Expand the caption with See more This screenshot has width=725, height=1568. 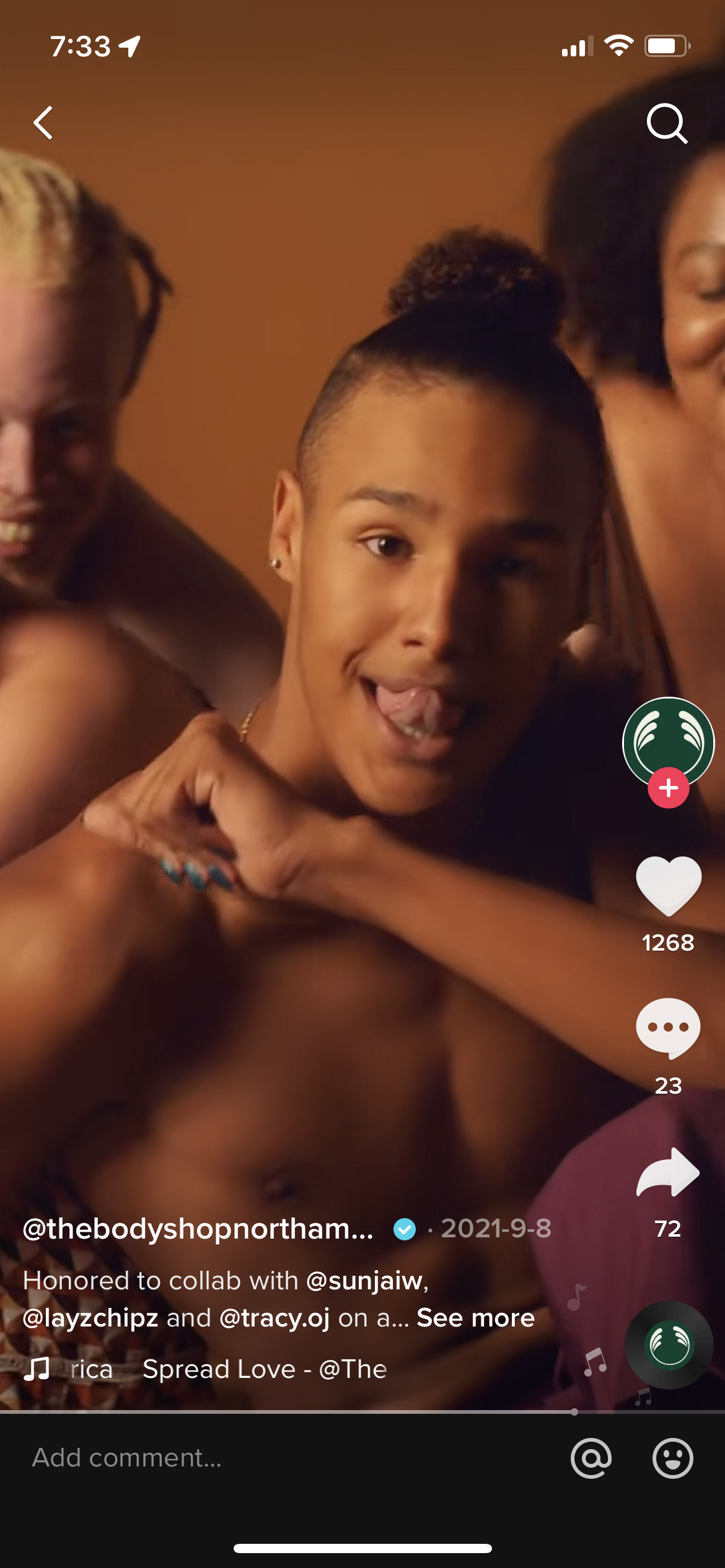click(x=475, y=1318)
